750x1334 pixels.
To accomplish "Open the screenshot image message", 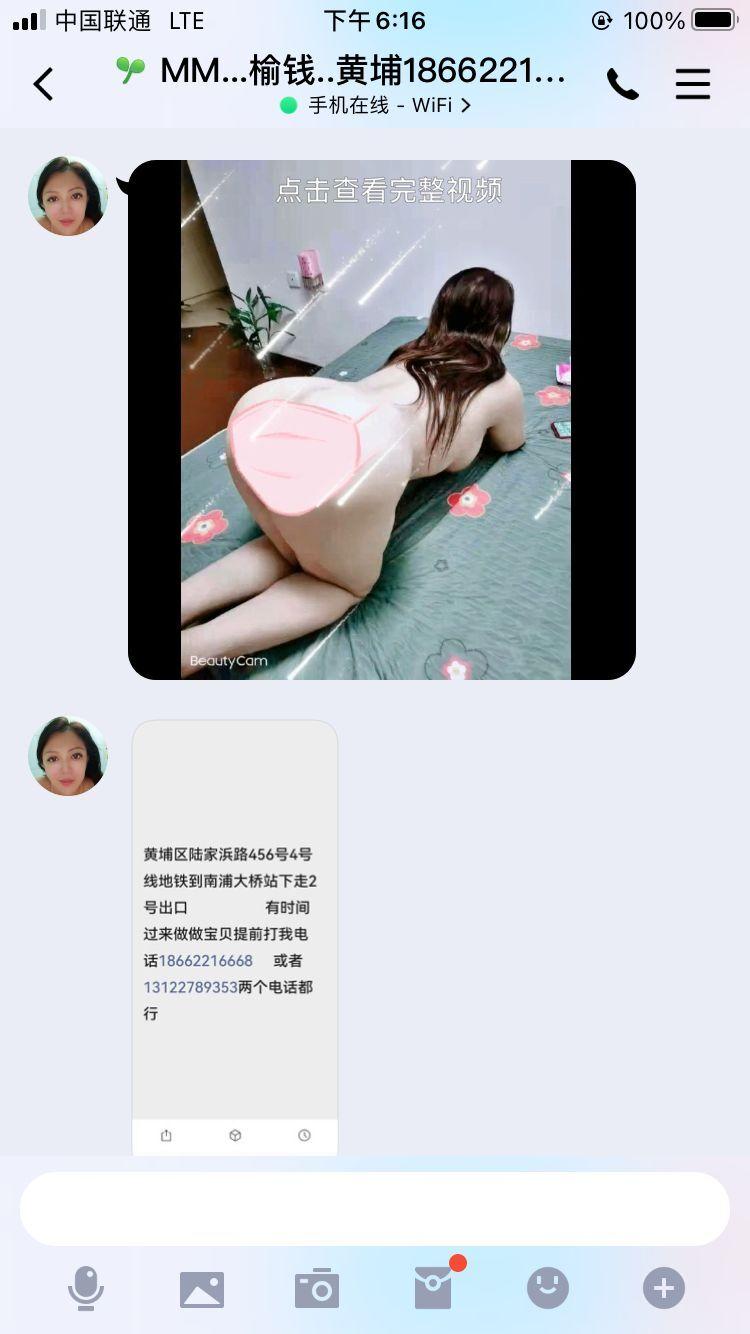I will click(x=235, y=937).
